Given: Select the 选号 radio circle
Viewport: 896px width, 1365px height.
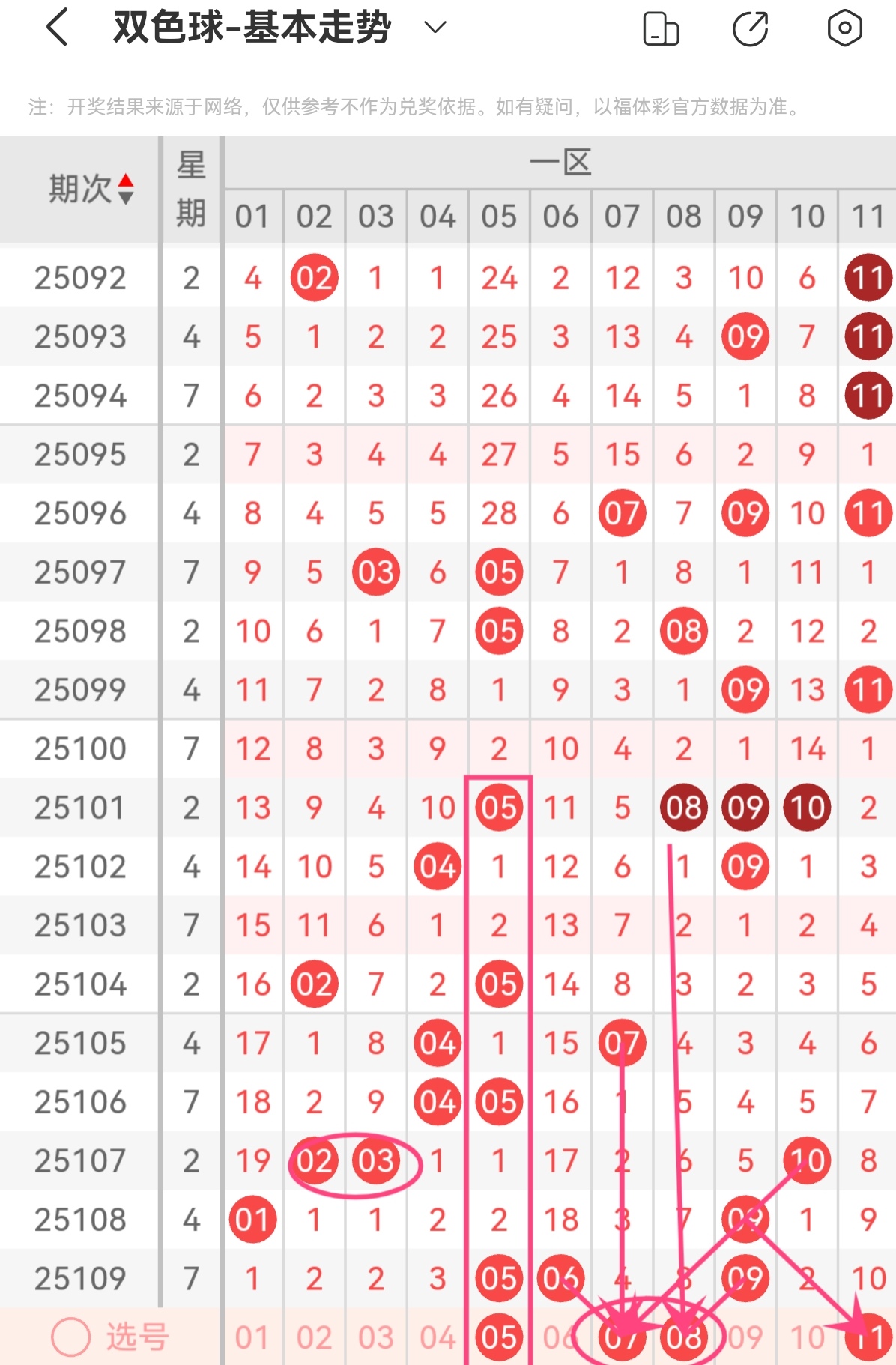Looking at the screenshot, I should [71, 1337].
